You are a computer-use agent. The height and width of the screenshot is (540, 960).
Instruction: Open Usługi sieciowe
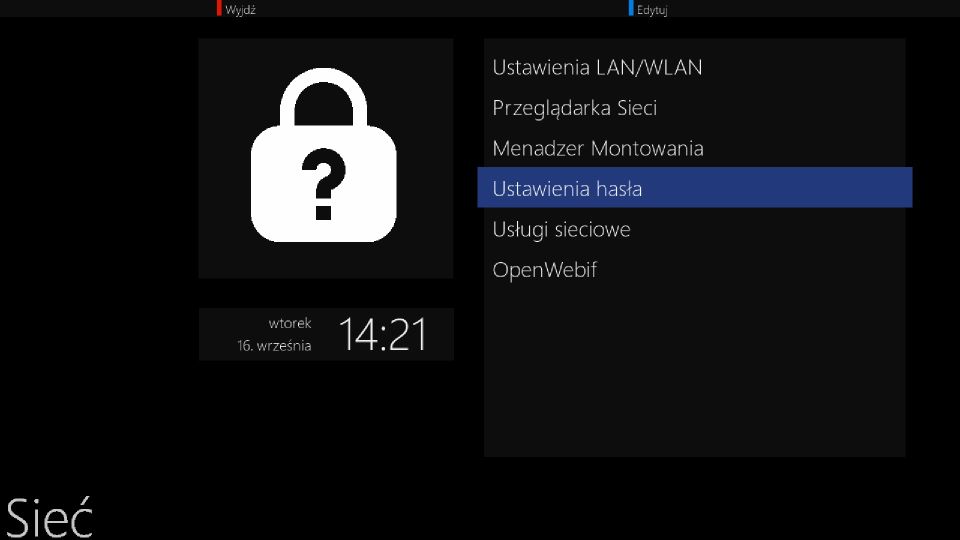point(561,230)
